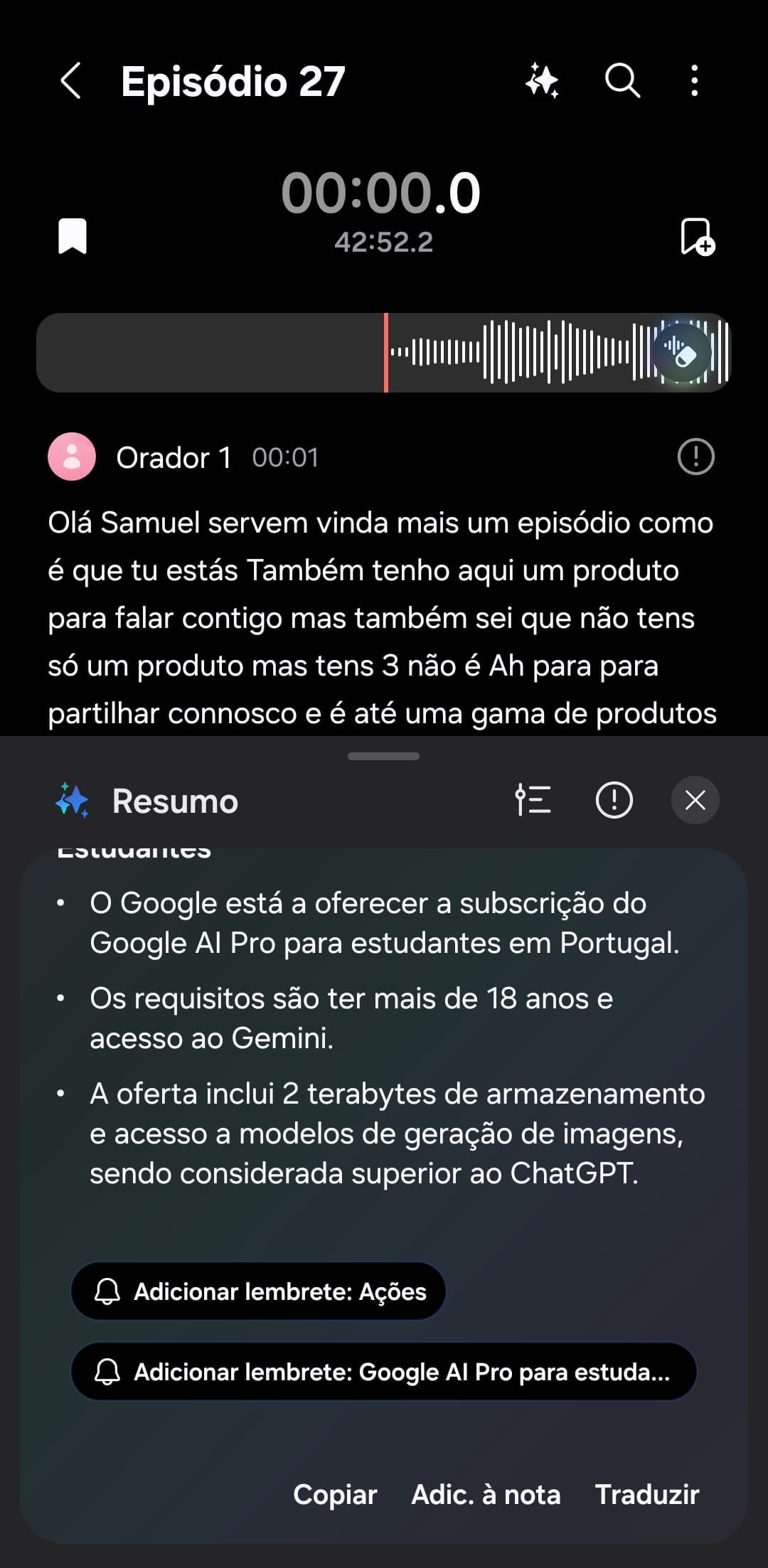Add reminder for Ações
Viewport: 768px width, 1568px height.
[x=259, y=1291]
